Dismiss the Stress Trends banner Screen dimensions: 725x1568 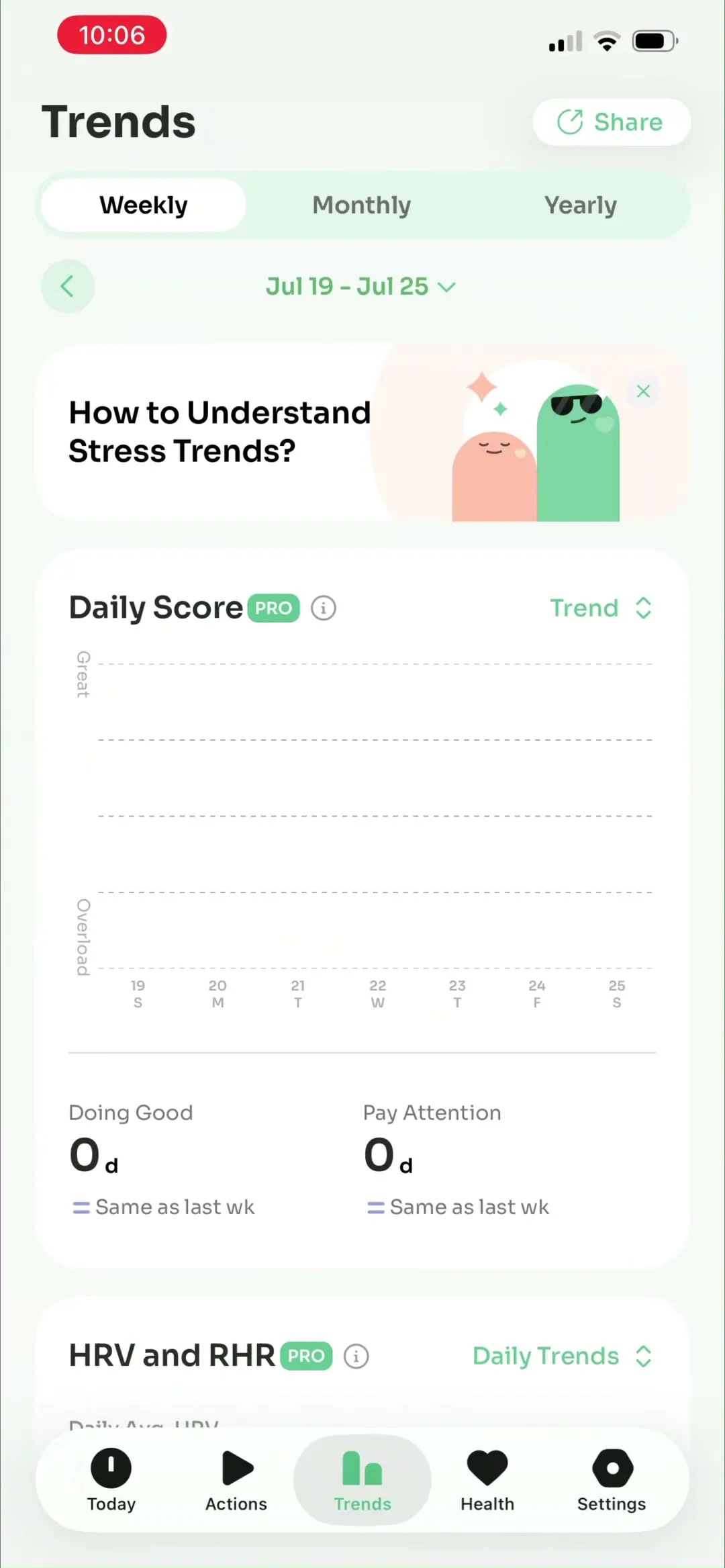(643, 391)
